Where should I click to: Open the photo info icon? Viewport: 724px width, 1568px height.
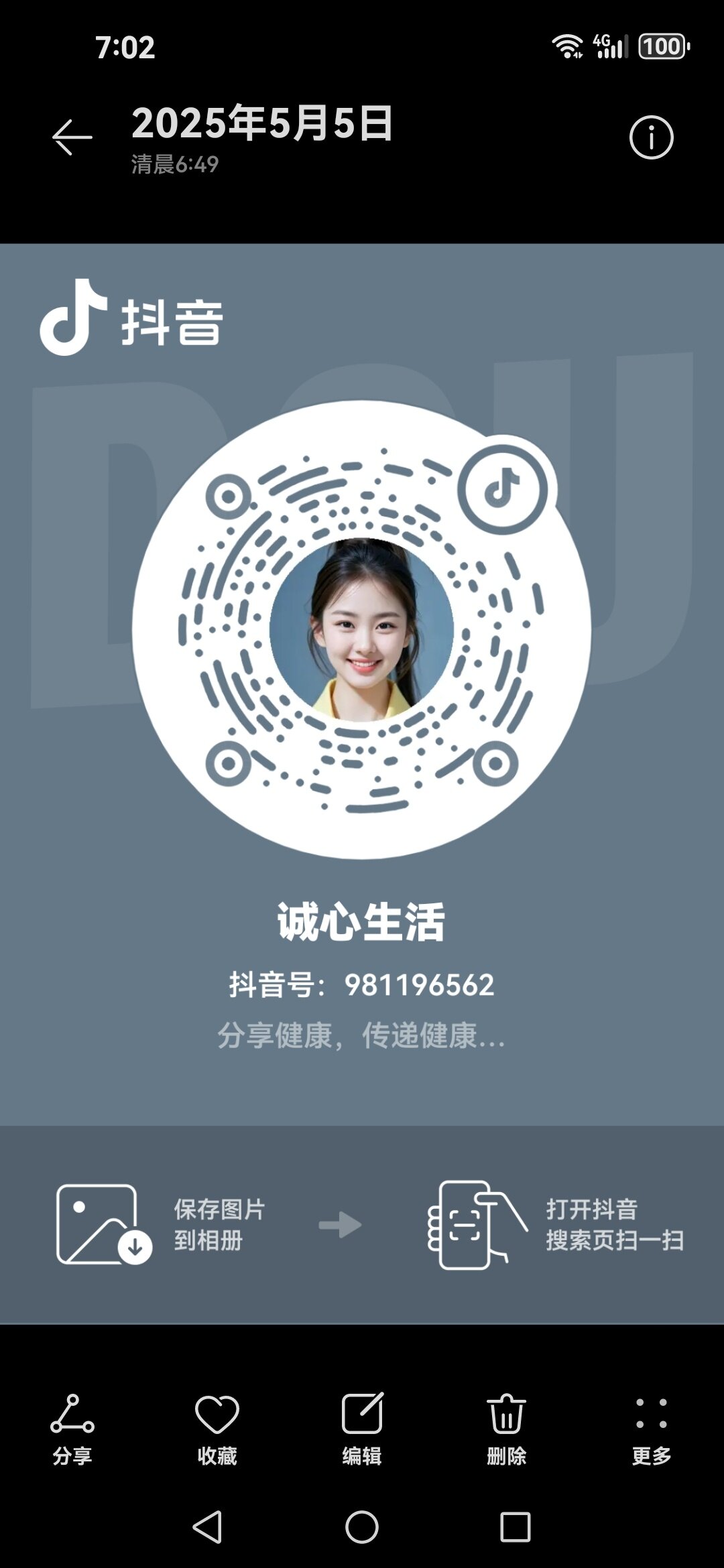click(651, 137)
